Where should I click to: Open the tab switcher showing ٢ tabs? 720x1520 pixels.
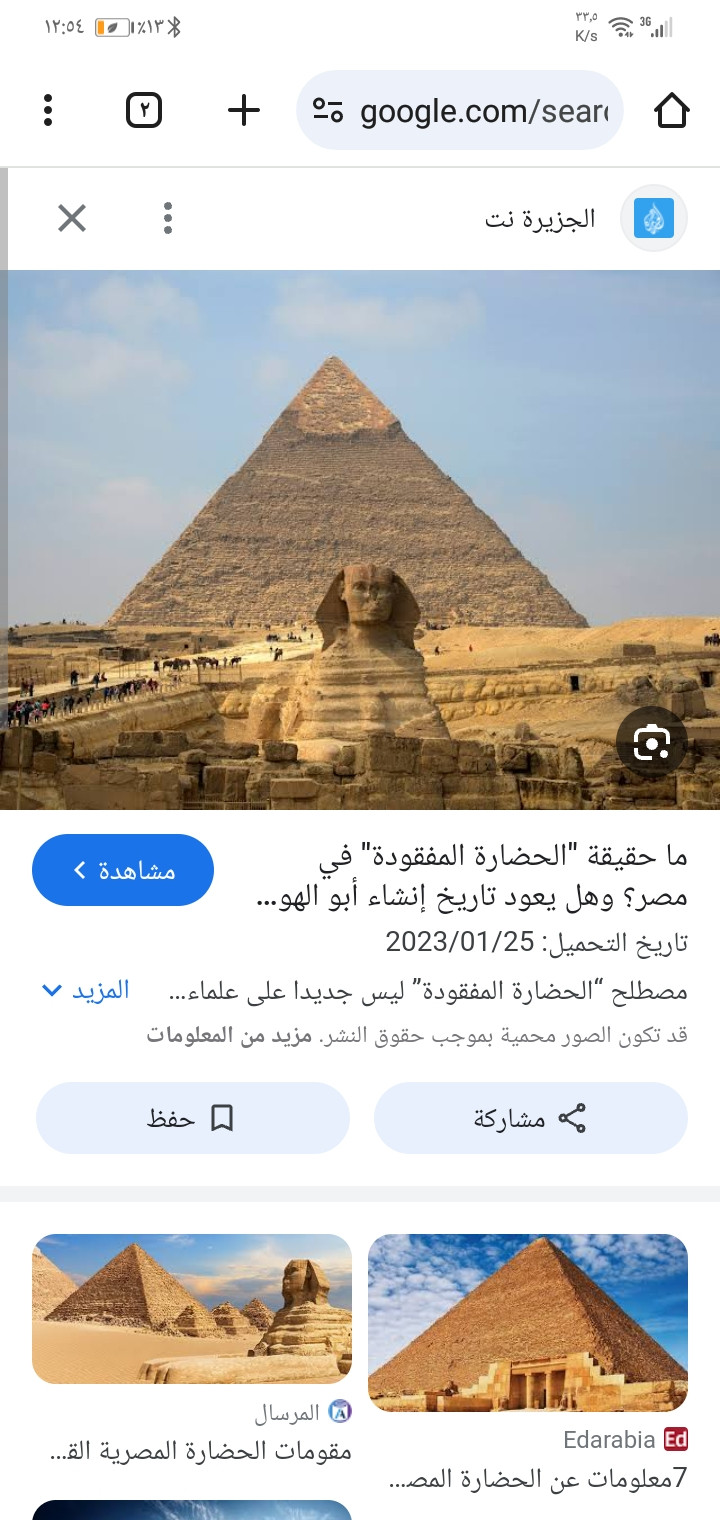click(144, 110)
